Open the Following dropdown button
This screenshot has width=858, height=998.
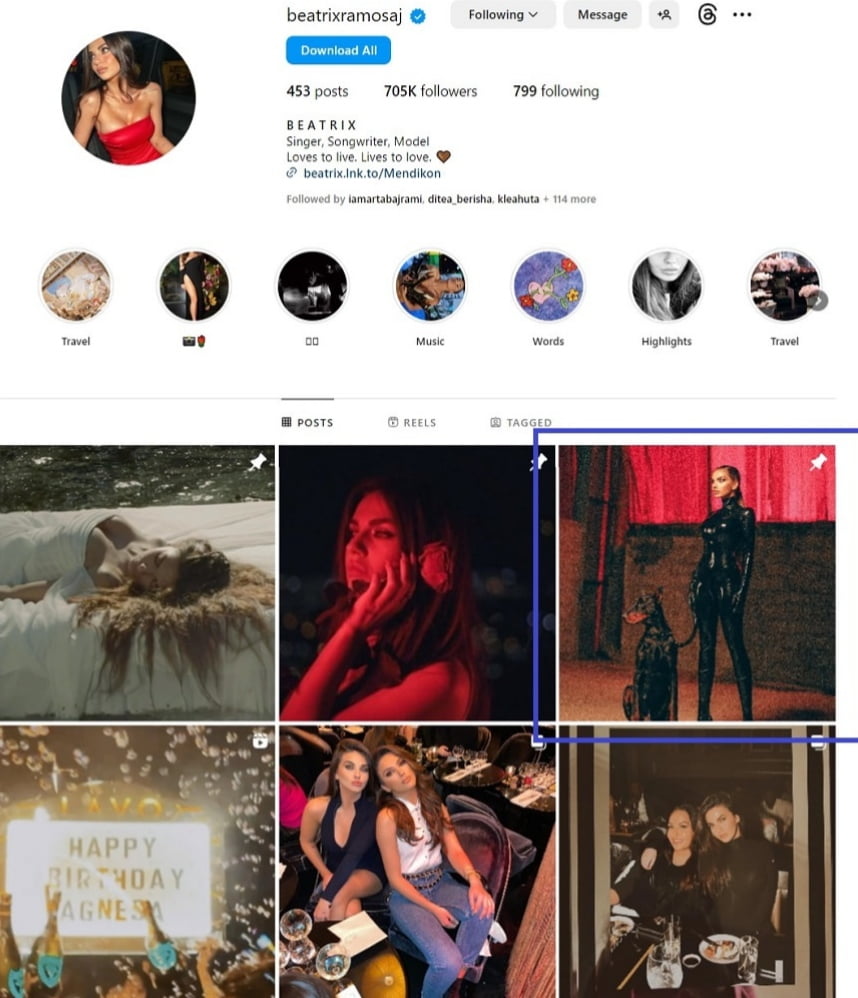pyautogui.click(x=503, y=15)
